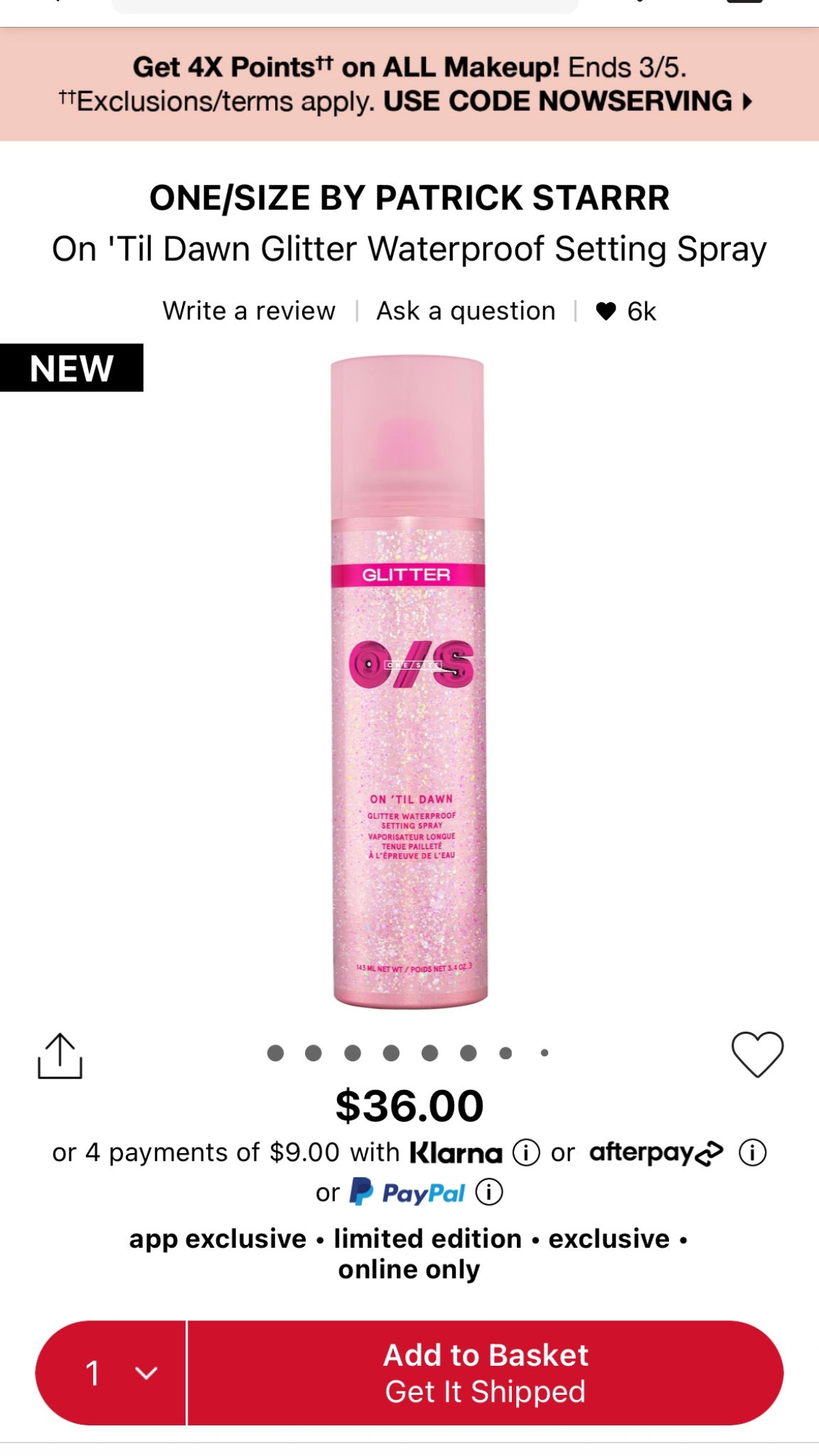
Task: Share this product
Action: pyautogui.click(x=60, y=1056)
